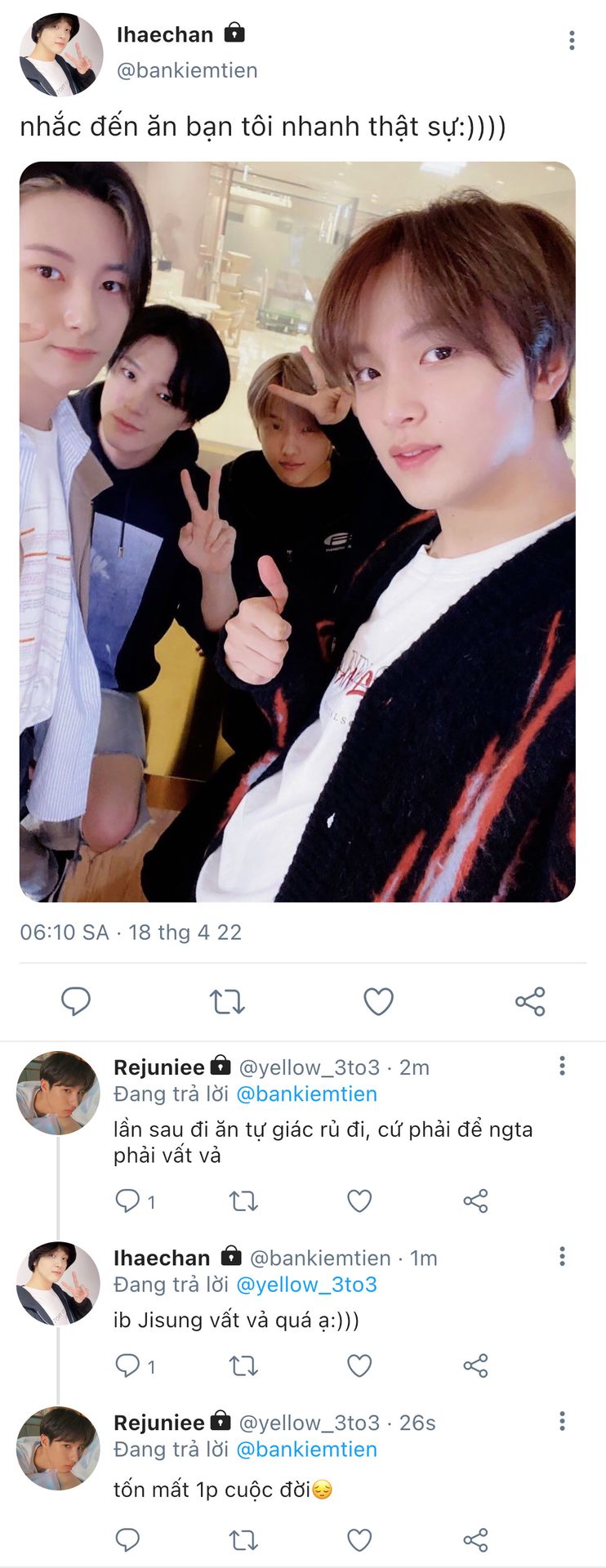Image resolution: width=606 pixels, height=1568 pixels.
Task: Share Rejuniee's reply "lần sau đi ăn"
Action: click(475, 1200)
